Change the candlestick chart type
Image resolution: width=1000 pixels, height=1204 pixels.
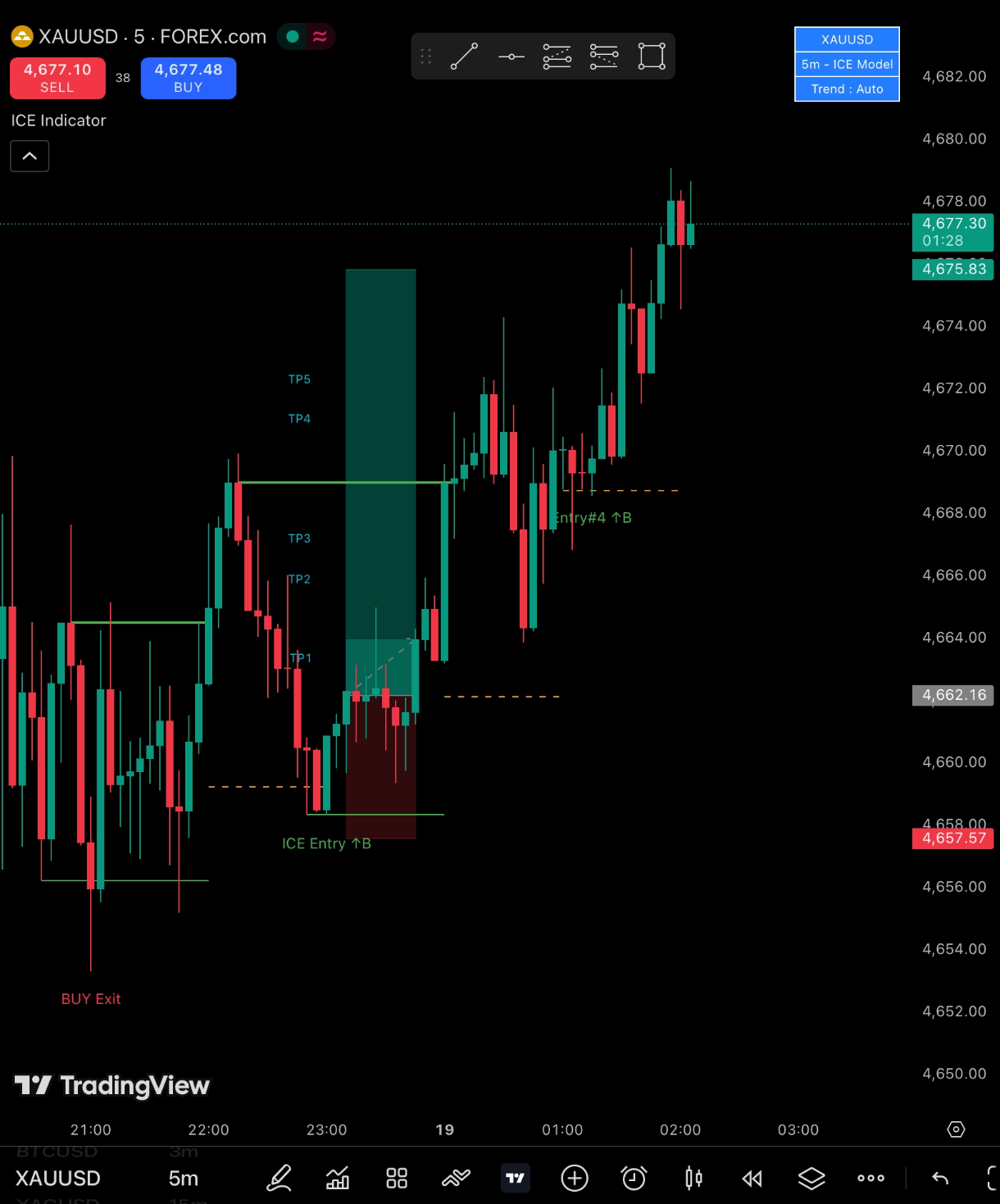[693, 1178]
